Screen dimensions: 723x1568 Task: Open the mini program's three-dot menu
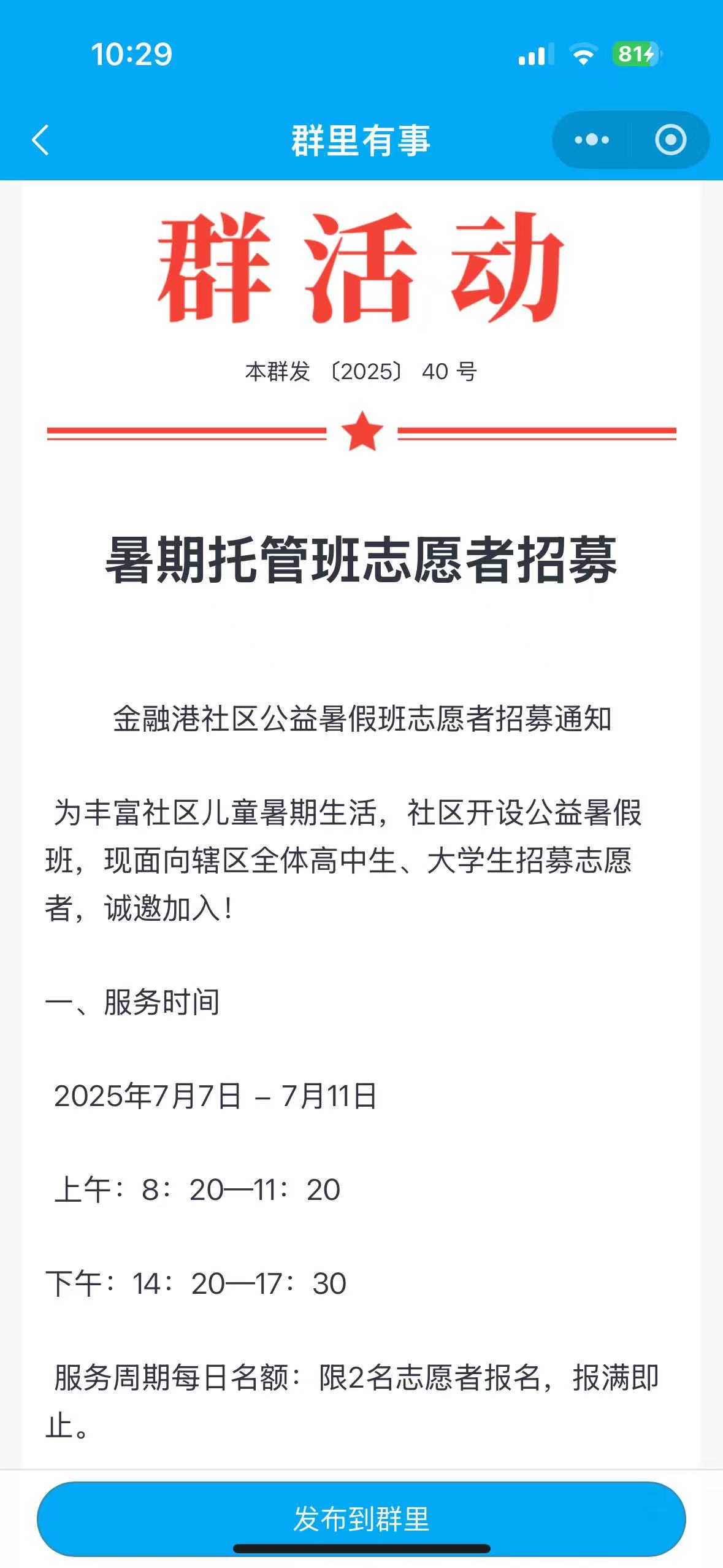[x=592, y=140]
